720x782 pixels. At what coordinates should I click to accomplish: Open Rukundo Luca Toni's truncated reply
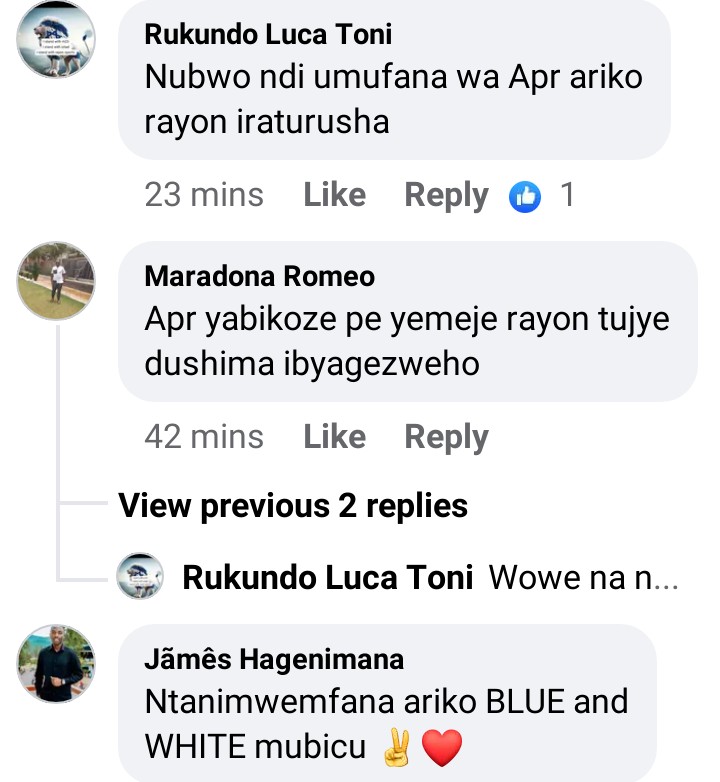[x=584, y=578]
